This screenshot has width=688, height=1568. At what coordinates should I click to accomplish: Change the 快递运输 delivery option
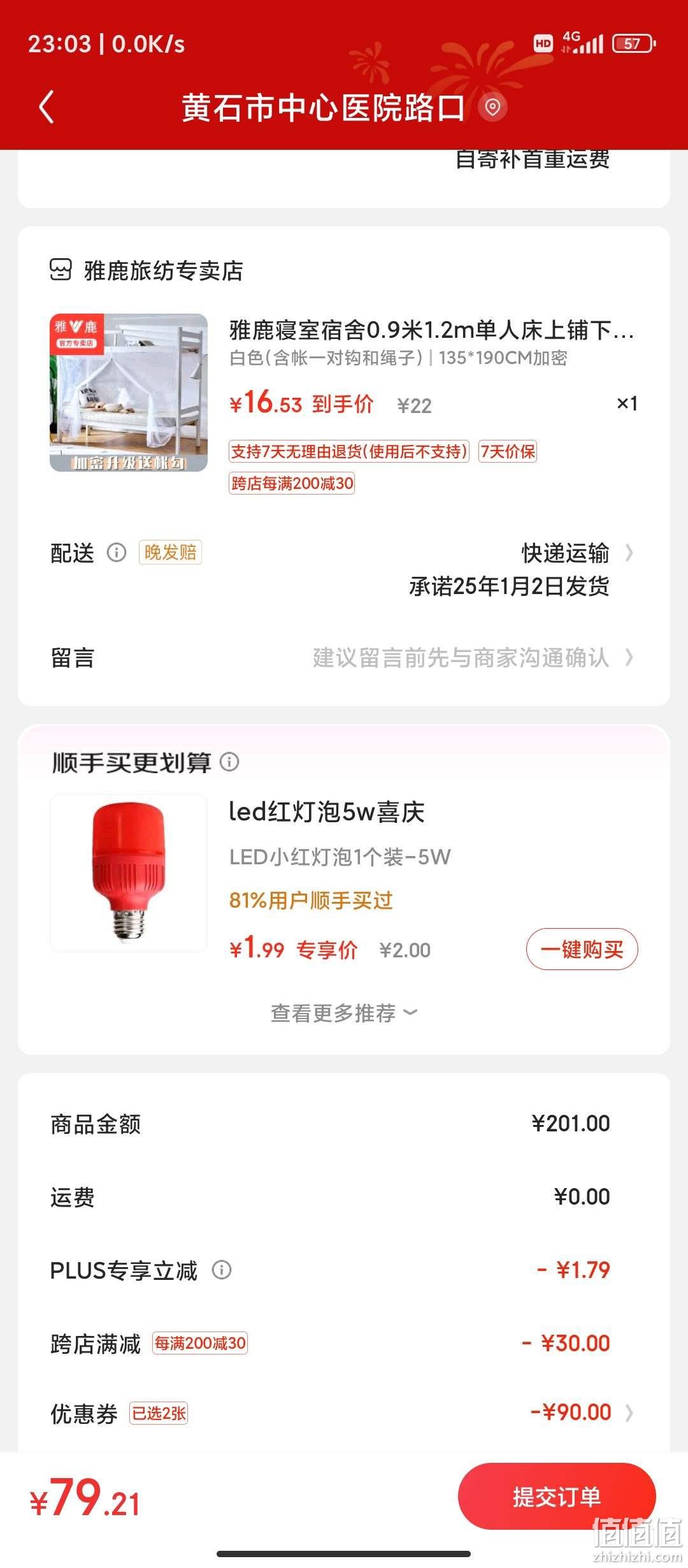coord(577,553)
